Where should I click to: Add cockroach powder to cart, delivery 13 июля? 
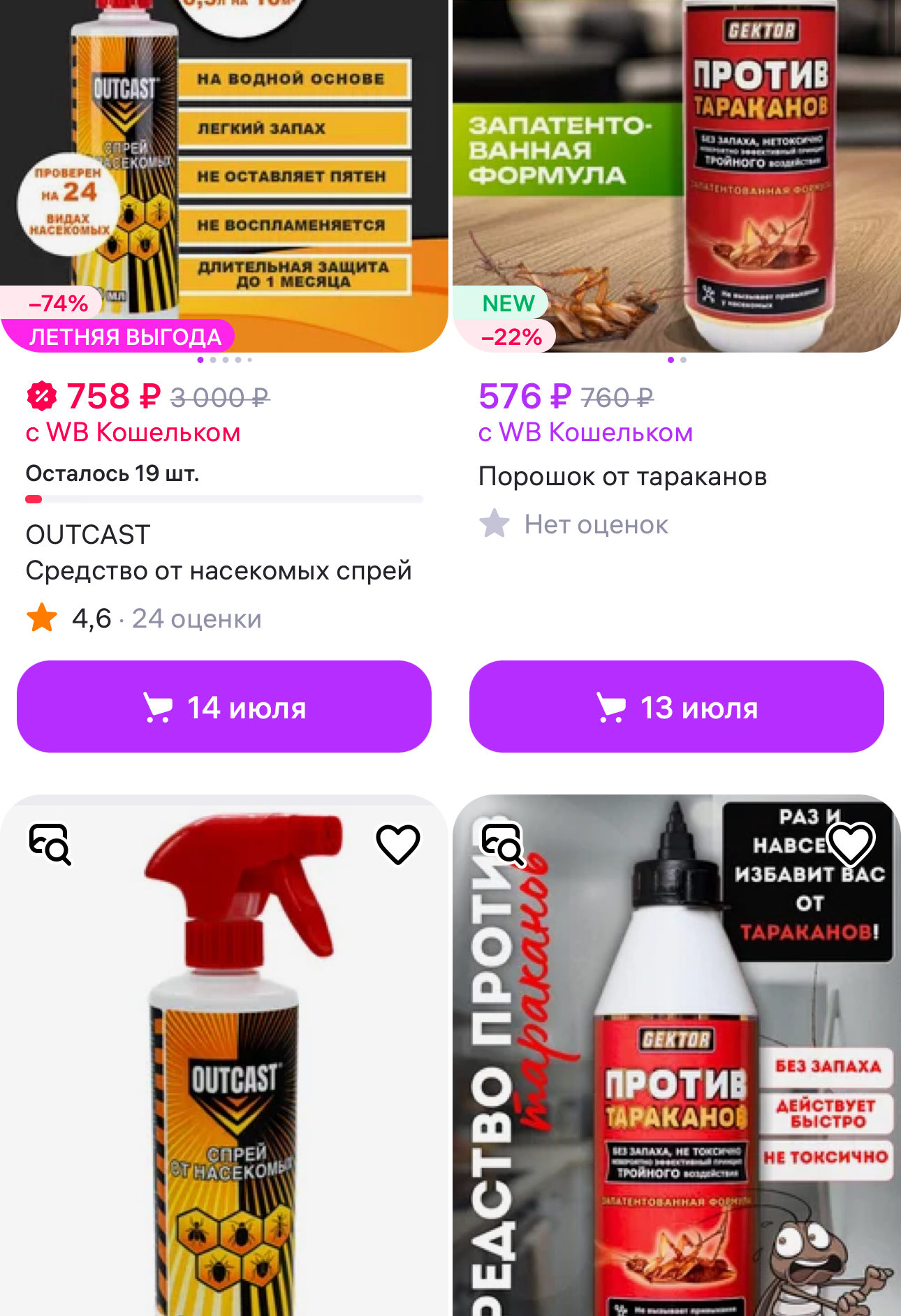point(676,707)
